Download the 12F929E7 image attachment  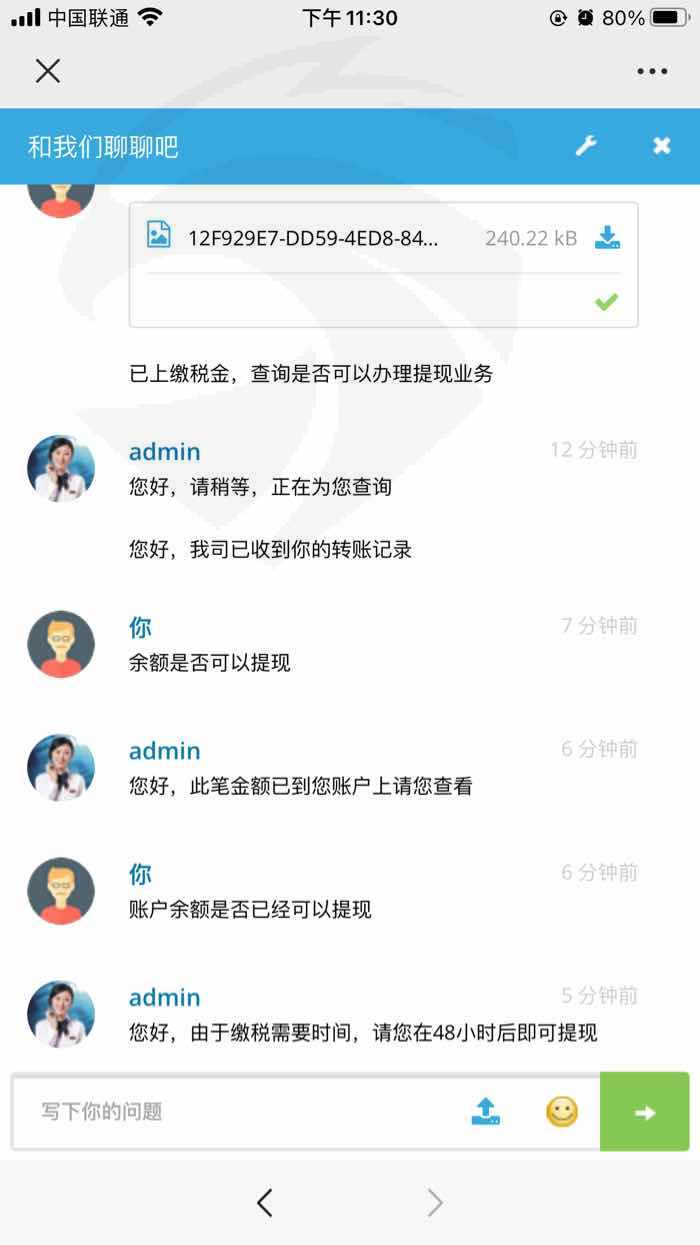608,238
